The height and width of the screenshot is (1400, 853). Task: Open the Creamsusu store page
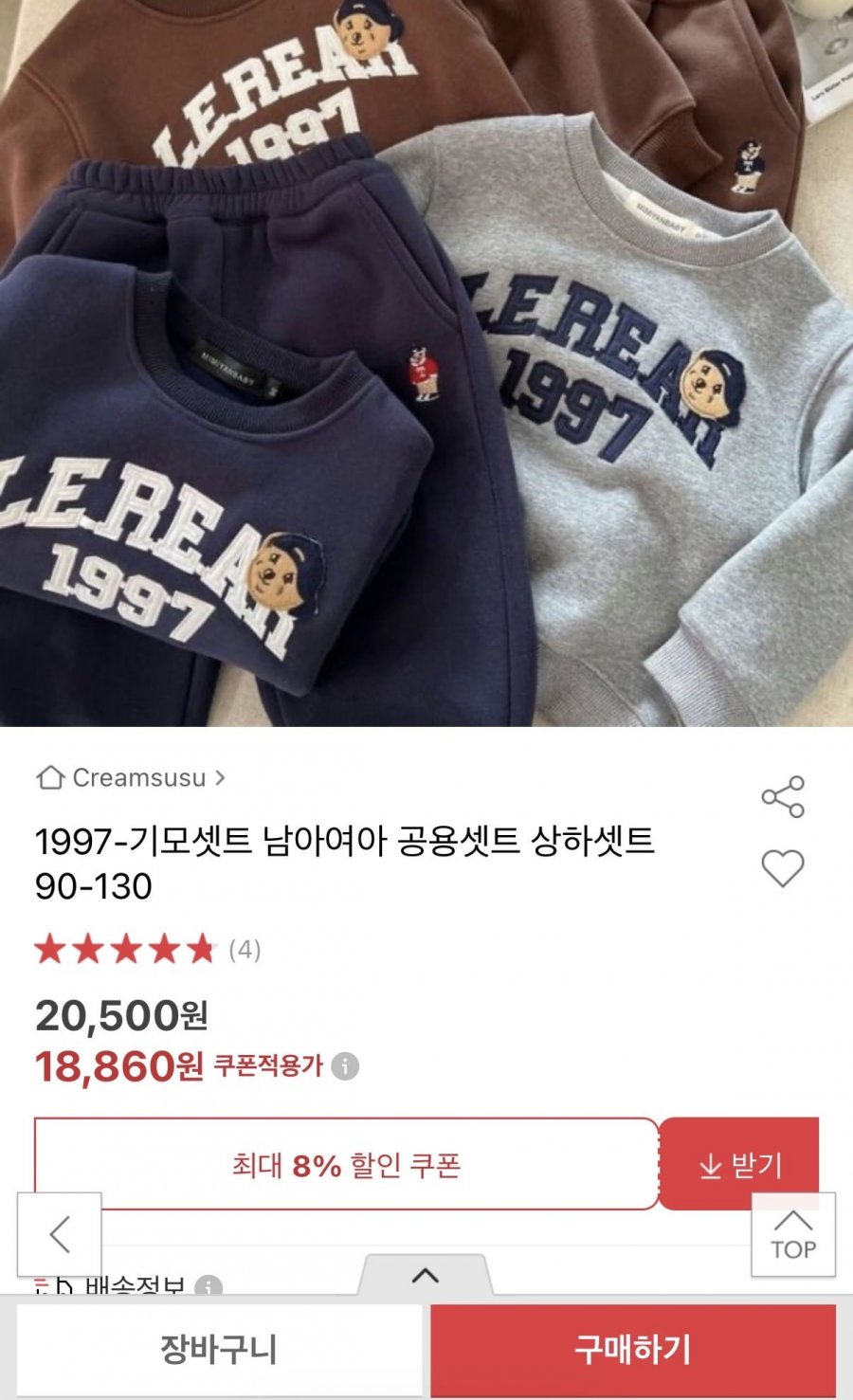[x=131, y=778]
